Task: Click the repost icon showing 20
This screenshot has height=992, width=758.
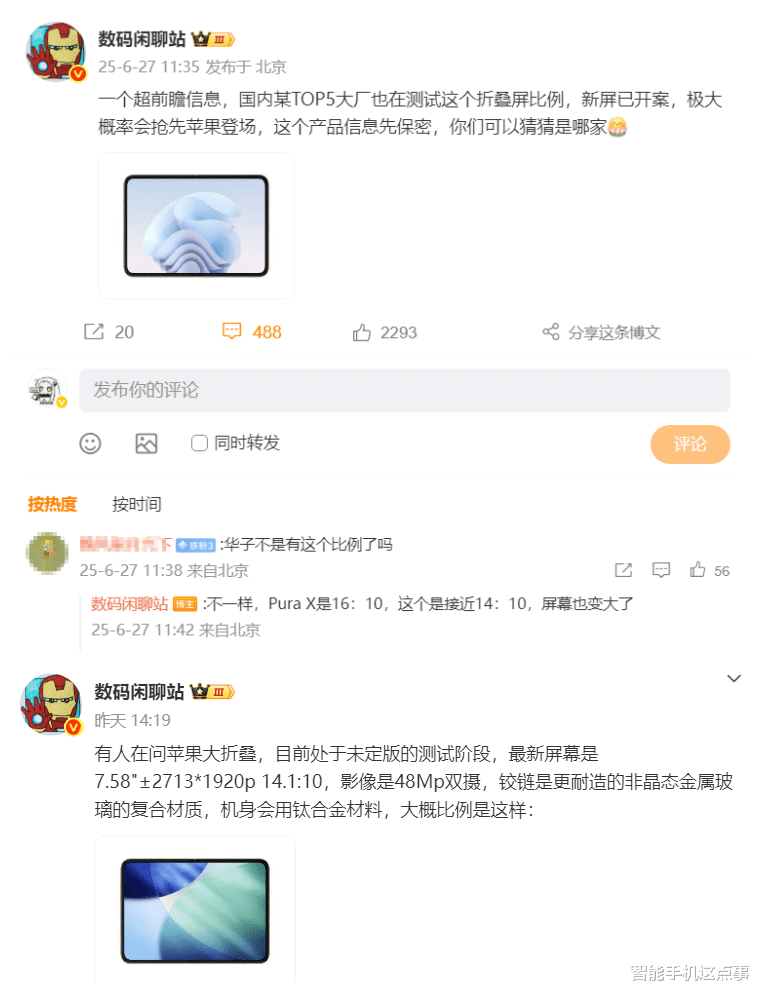Action: tap(93, 331)
